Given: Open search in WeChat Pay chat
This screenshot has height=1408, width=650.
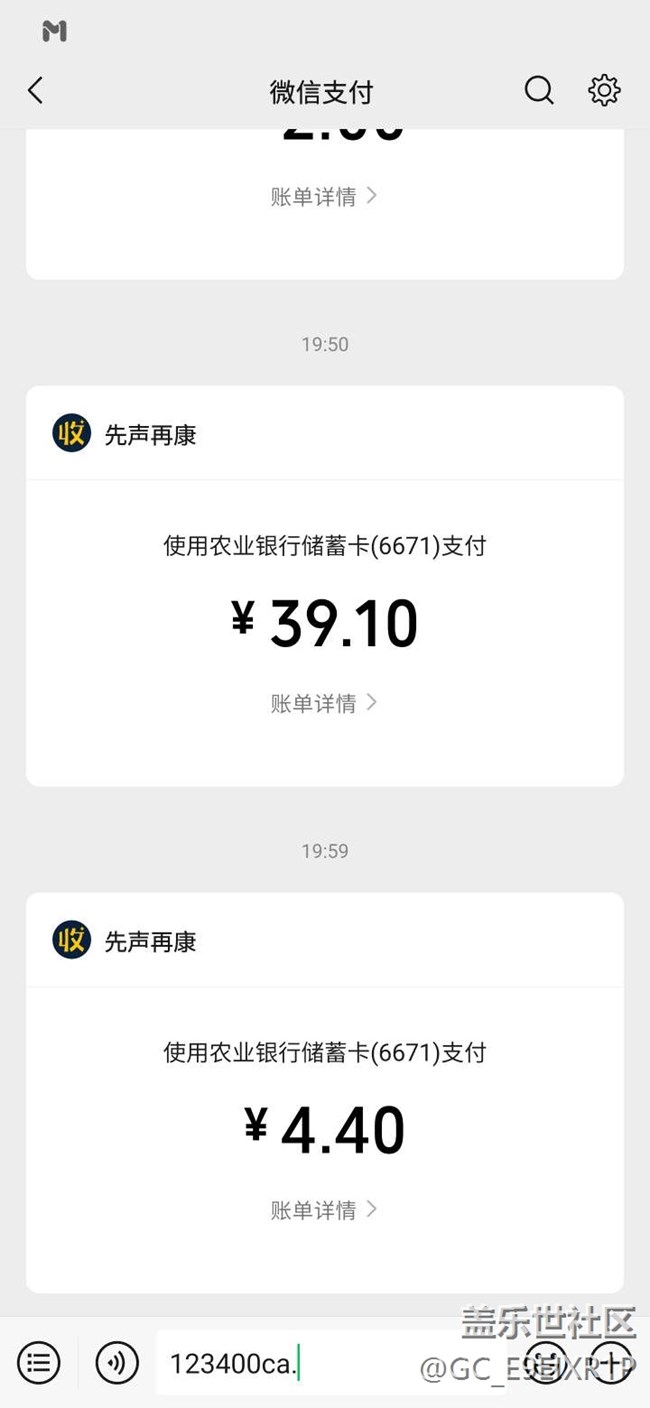Looking at the screenshot, I should tap(539, 91).
